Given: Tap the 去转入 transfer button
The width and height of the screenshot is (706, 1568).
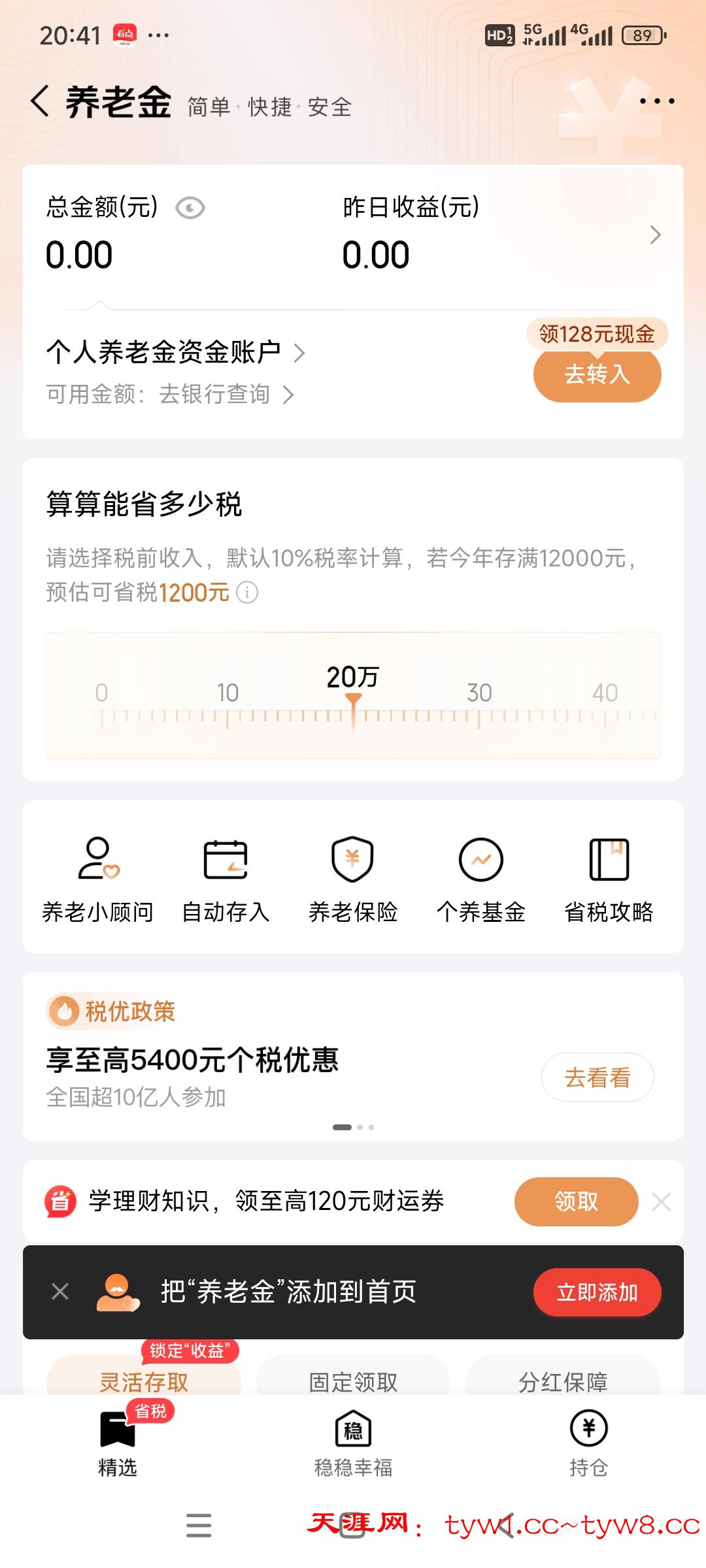Looking at the screenshot, I should click(x=597, y=374).
